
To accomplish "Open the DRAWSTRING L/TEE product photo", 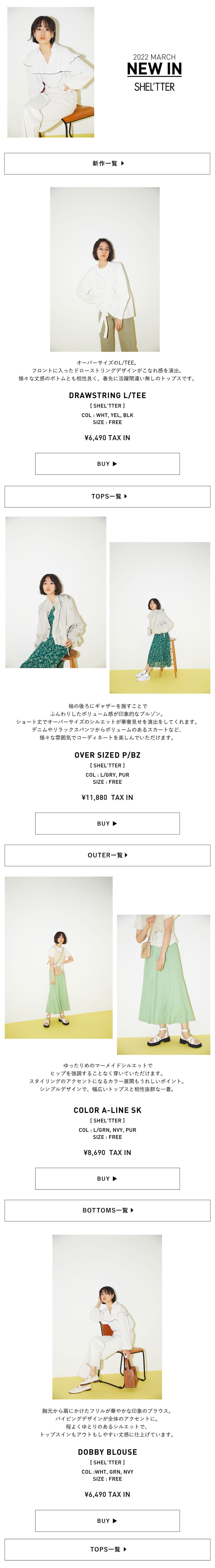I will (x=105, y=269).
